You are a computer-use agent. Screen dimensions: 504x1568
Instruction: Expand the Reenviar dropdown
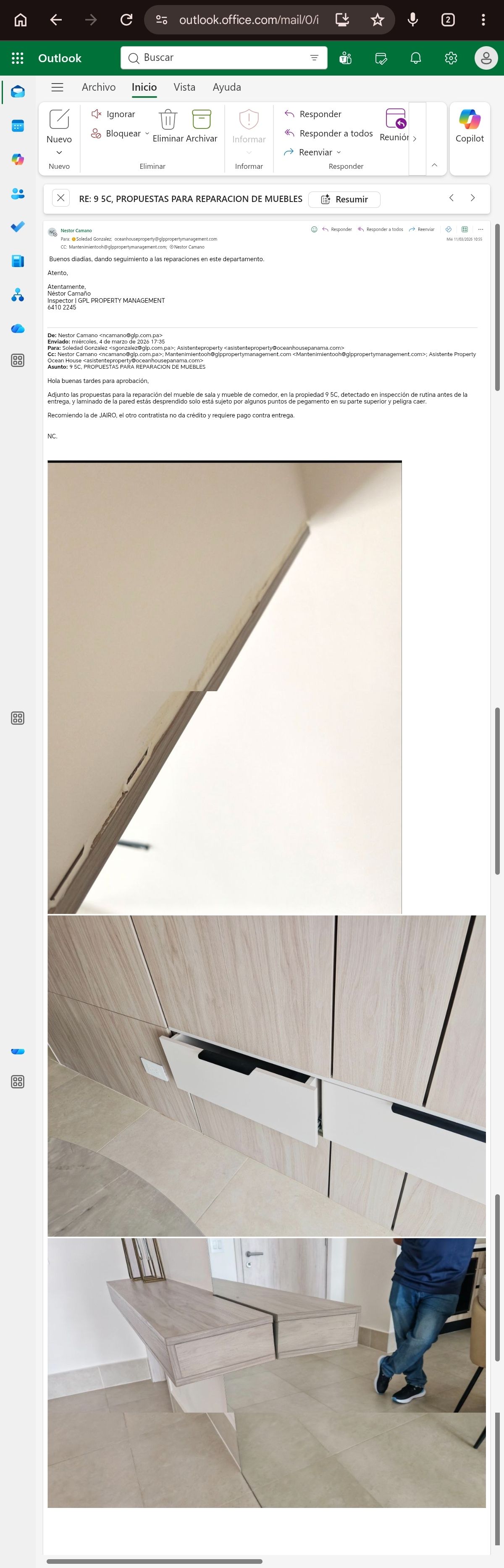click(x=339, y=152)
